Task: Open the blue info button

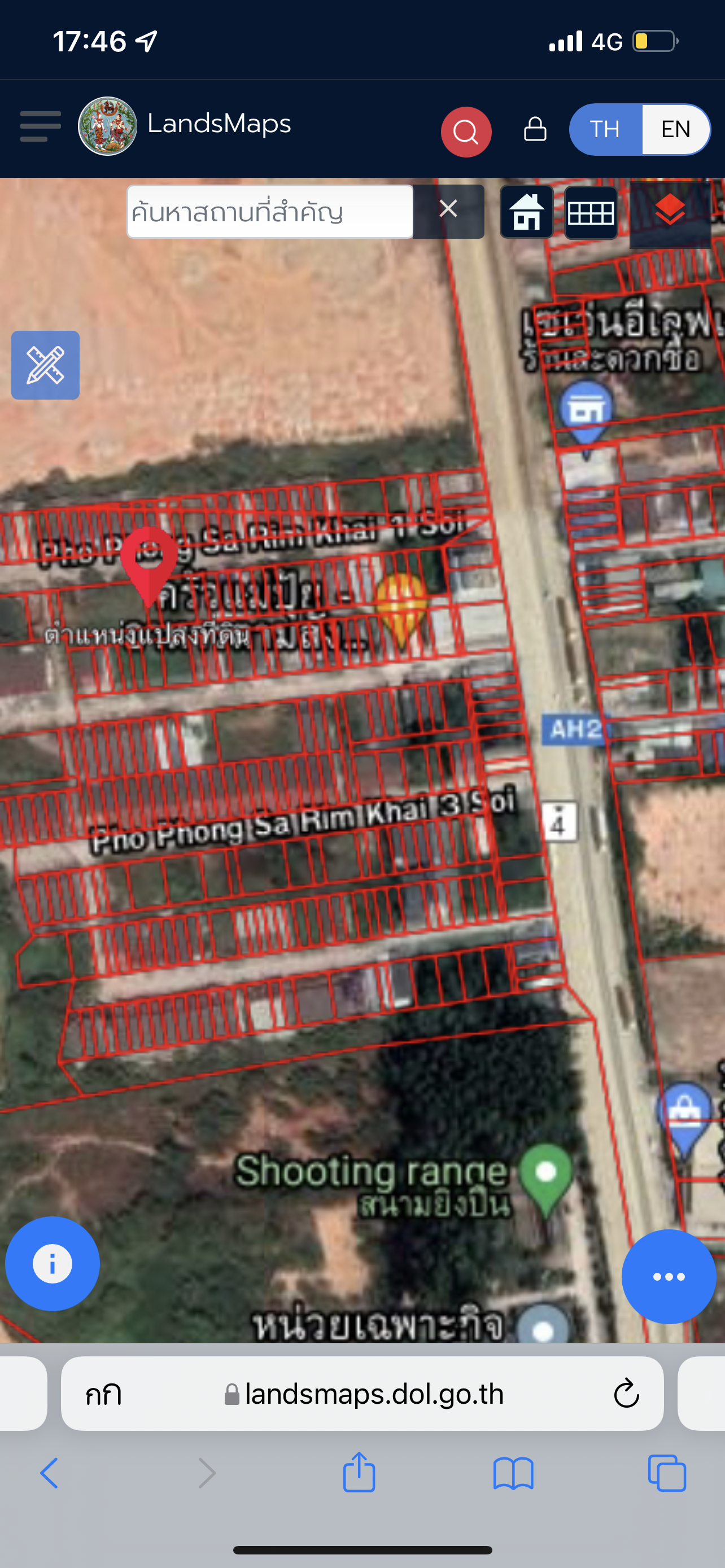Action: 53,1264
